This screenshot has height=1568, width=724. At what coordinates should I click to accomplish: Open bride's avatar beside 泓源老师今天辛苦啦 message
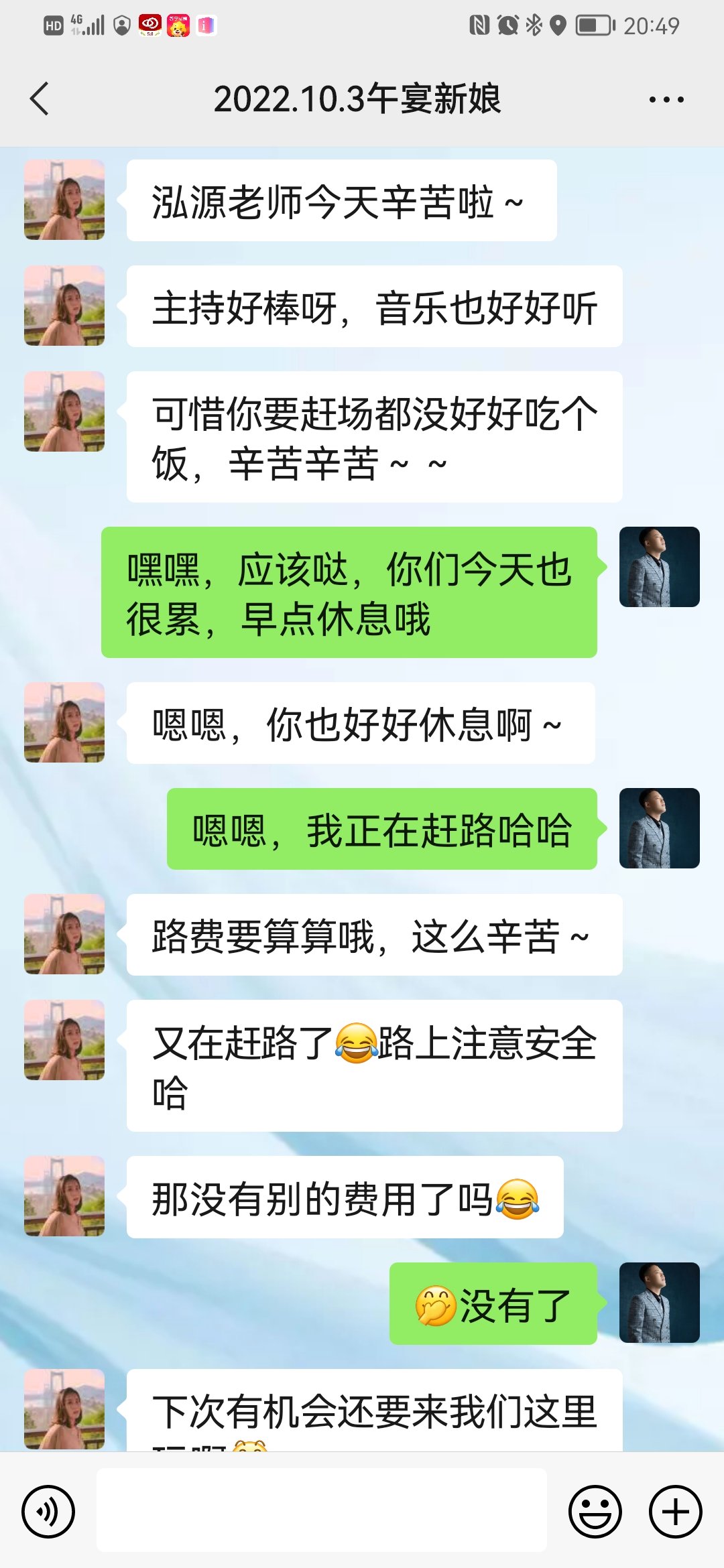pos(64,200)
